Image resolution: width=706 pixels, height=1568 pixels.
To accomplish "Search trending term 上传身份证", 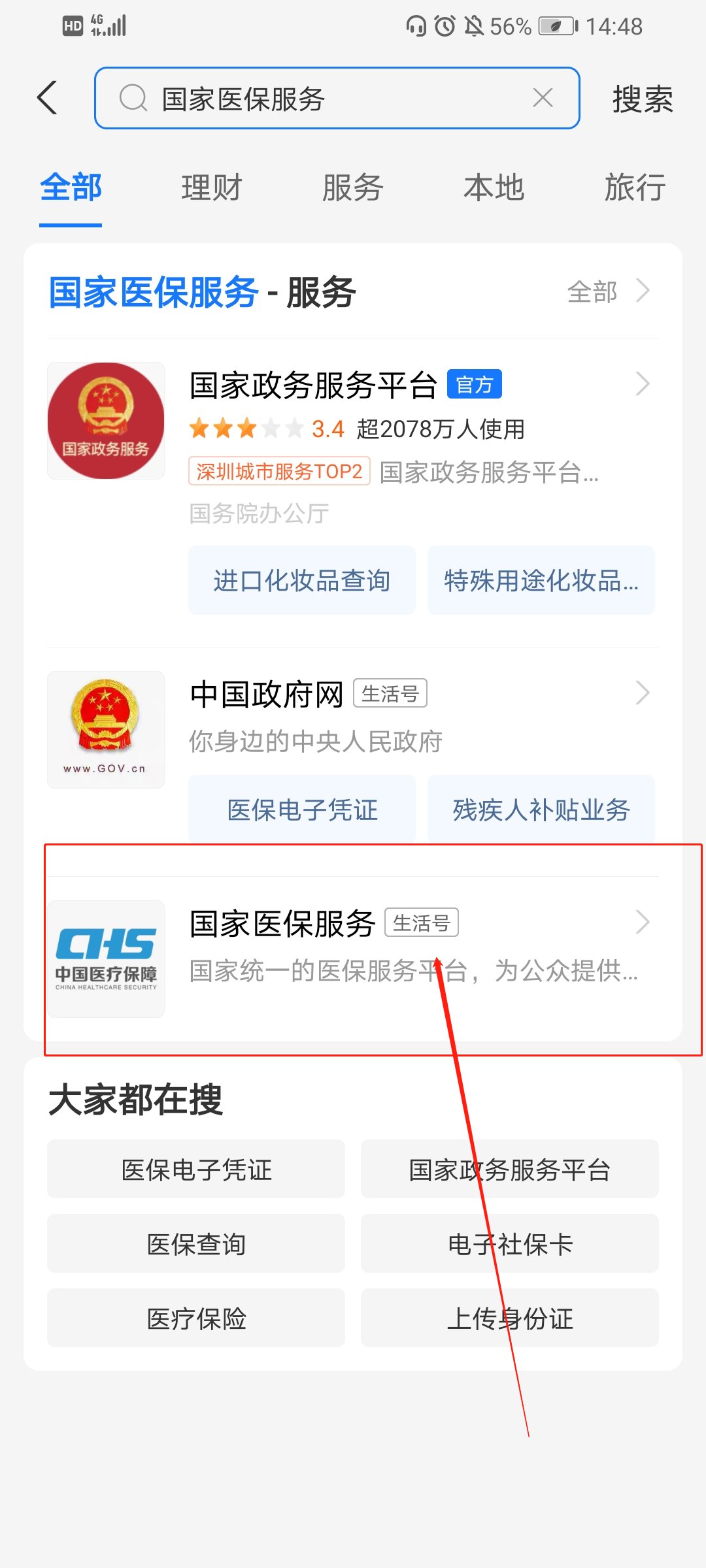I will coord(509,1318).
